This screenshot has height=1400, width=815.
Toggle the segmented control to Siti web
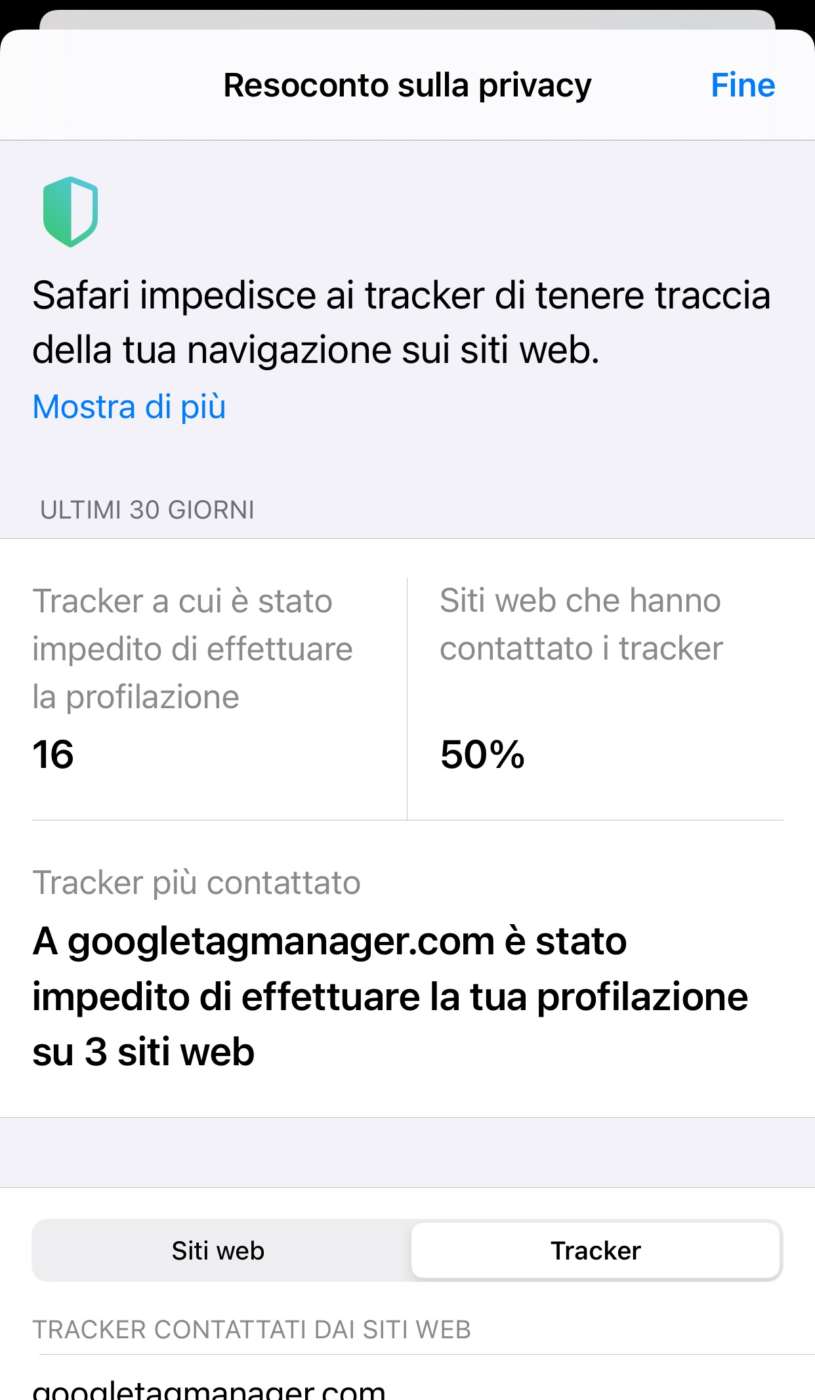[217, 1250]
